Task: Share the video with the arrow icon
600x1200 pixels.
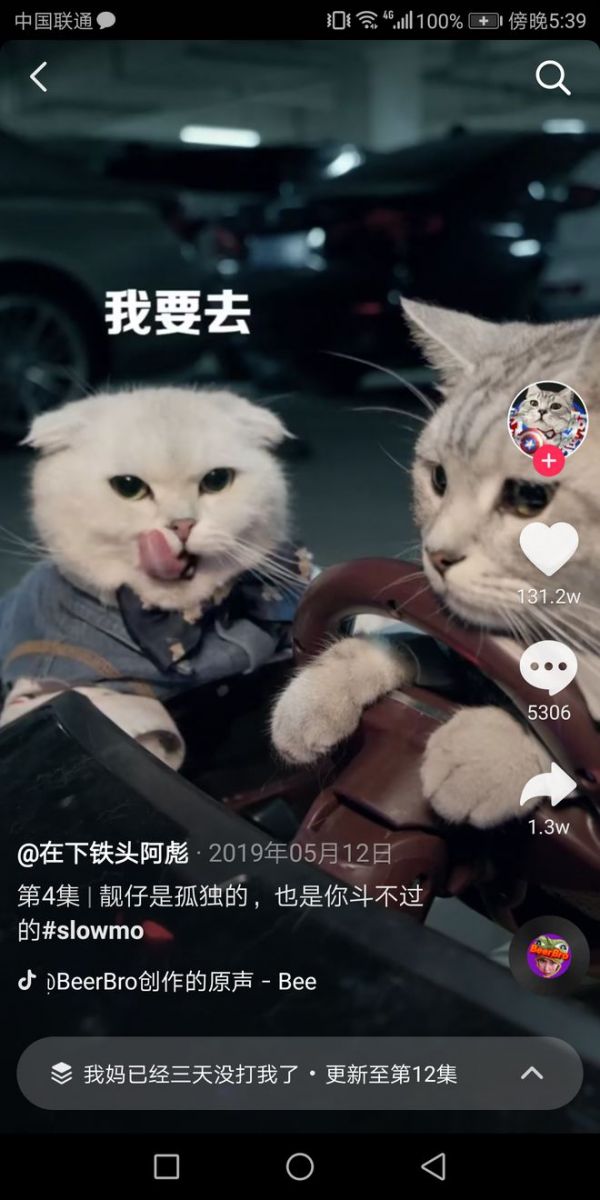Action: pos(548,787)
